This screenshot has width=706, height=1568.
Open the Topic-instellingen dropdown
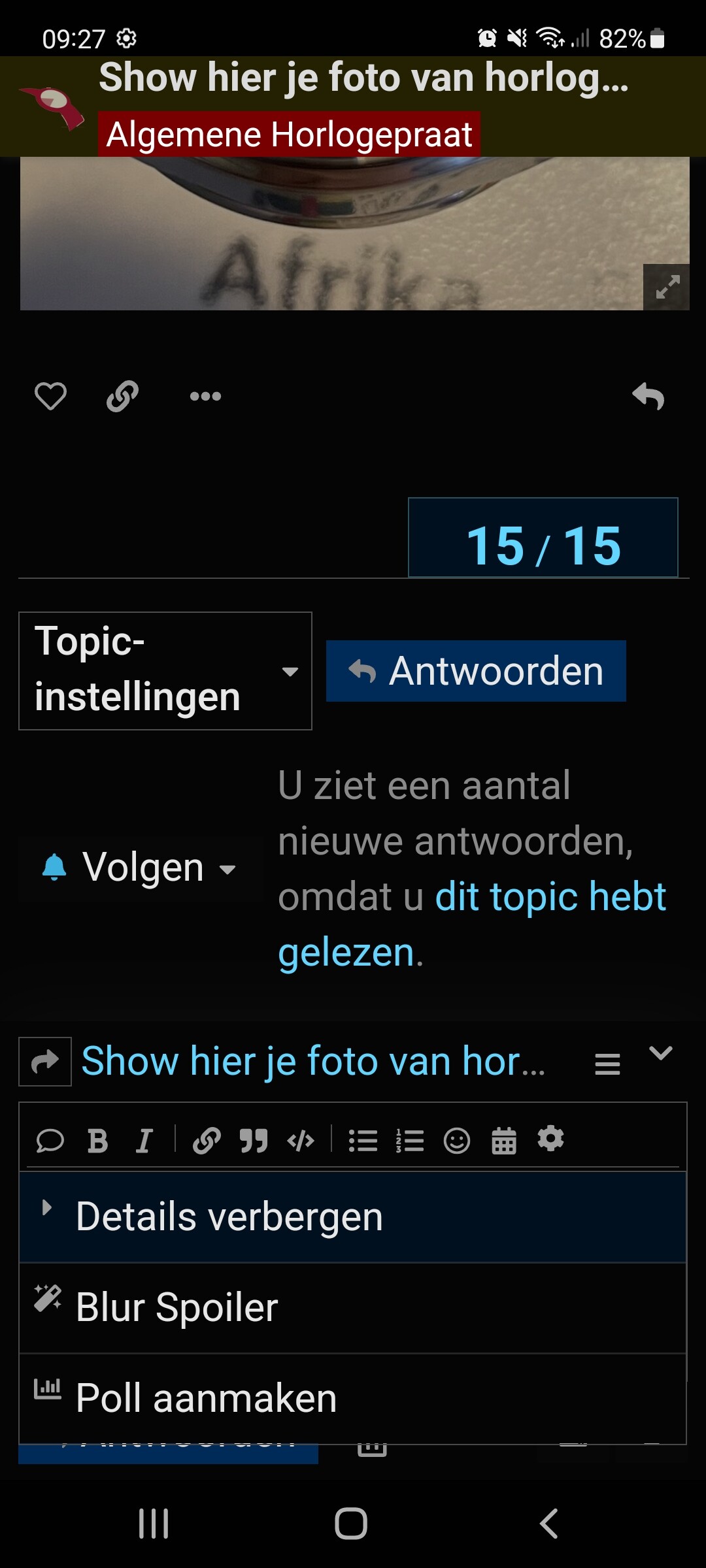[x=165, y=671]
